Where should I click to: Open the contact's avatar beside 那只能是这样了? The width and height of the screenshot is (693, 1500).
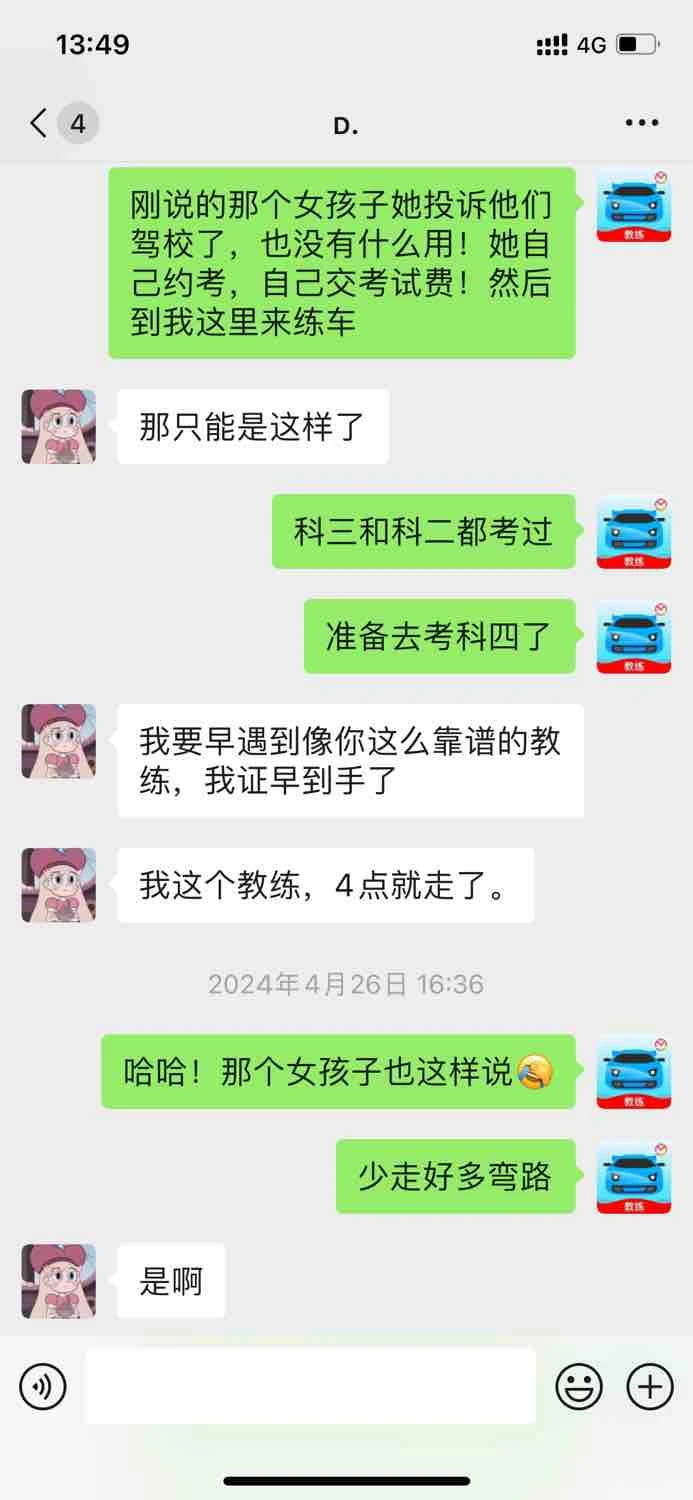click(x=59, y=427)
